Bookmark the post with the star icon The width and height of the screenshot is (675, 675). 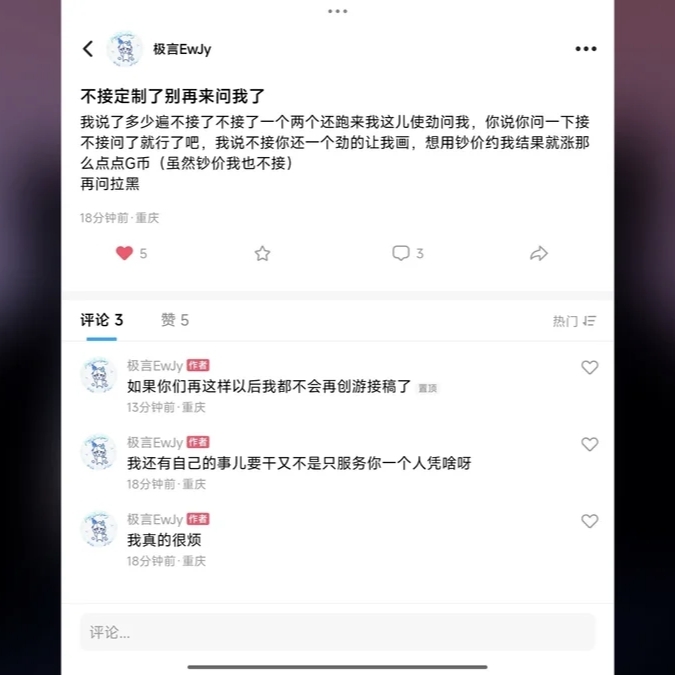pos(262,254)
